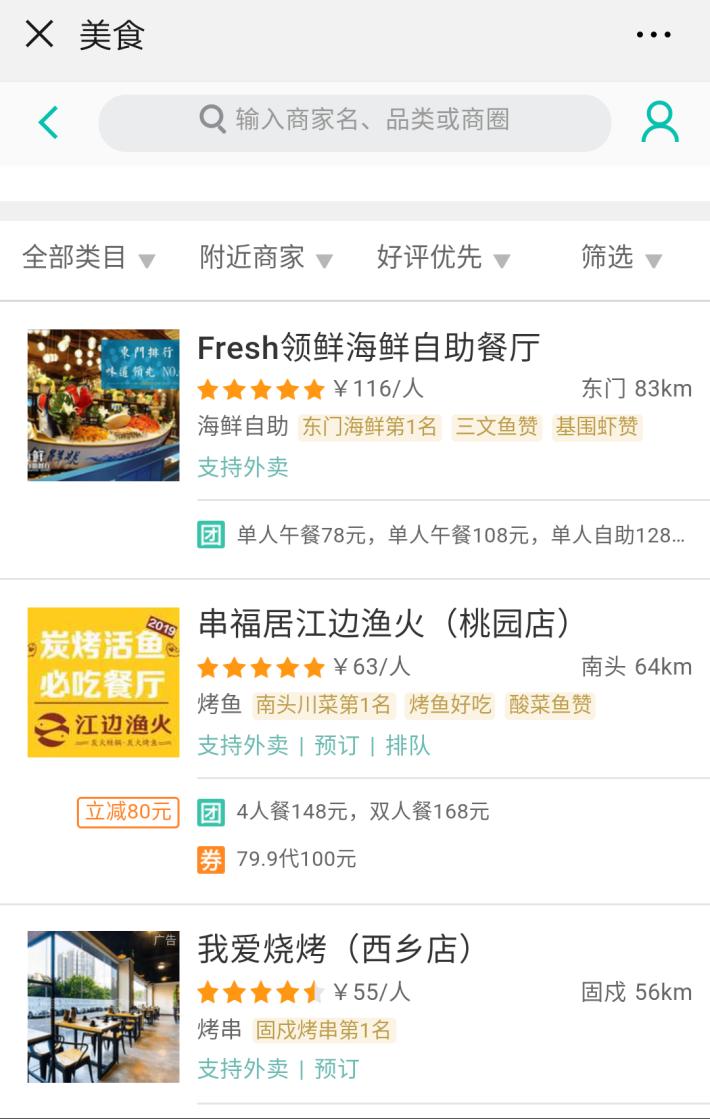Open 串福居江边渔火（桃园店）listing

coord(385,625)
